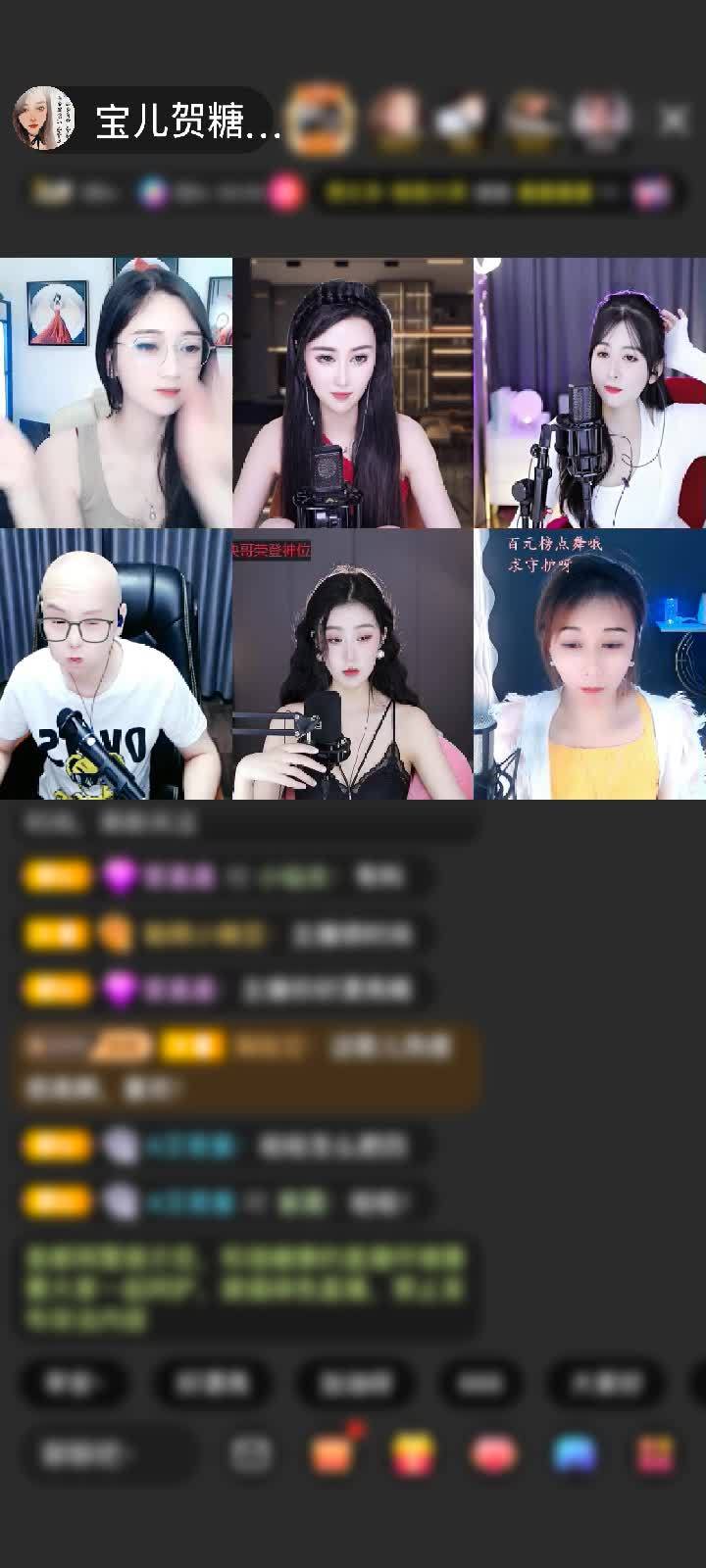Close the live stream room
The width and height of the screenshot is (706, 1568).
674,121
